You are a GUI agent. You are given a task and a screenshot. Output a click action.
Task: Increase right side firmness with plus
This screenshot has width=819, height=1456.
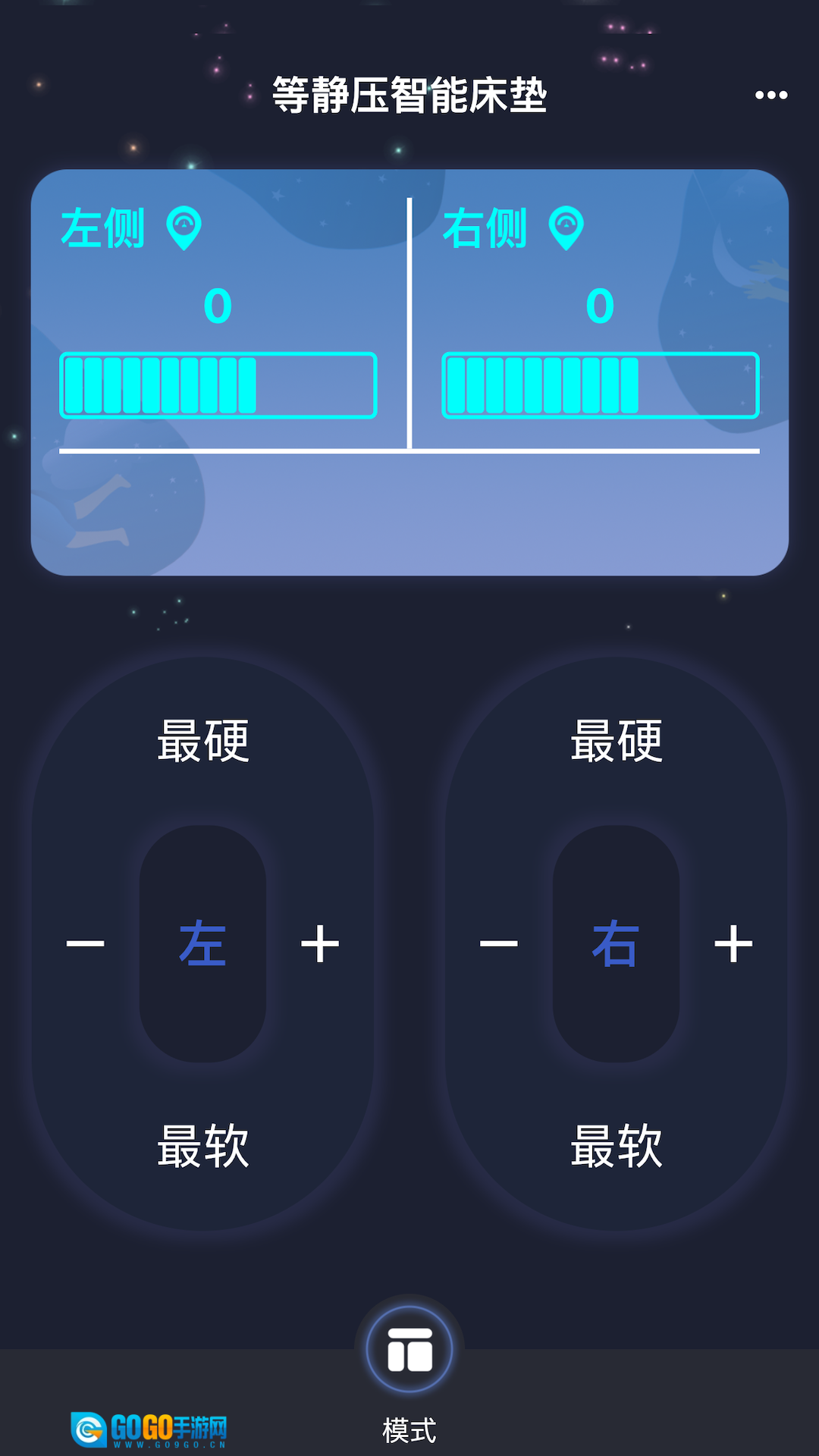point(733,943)
